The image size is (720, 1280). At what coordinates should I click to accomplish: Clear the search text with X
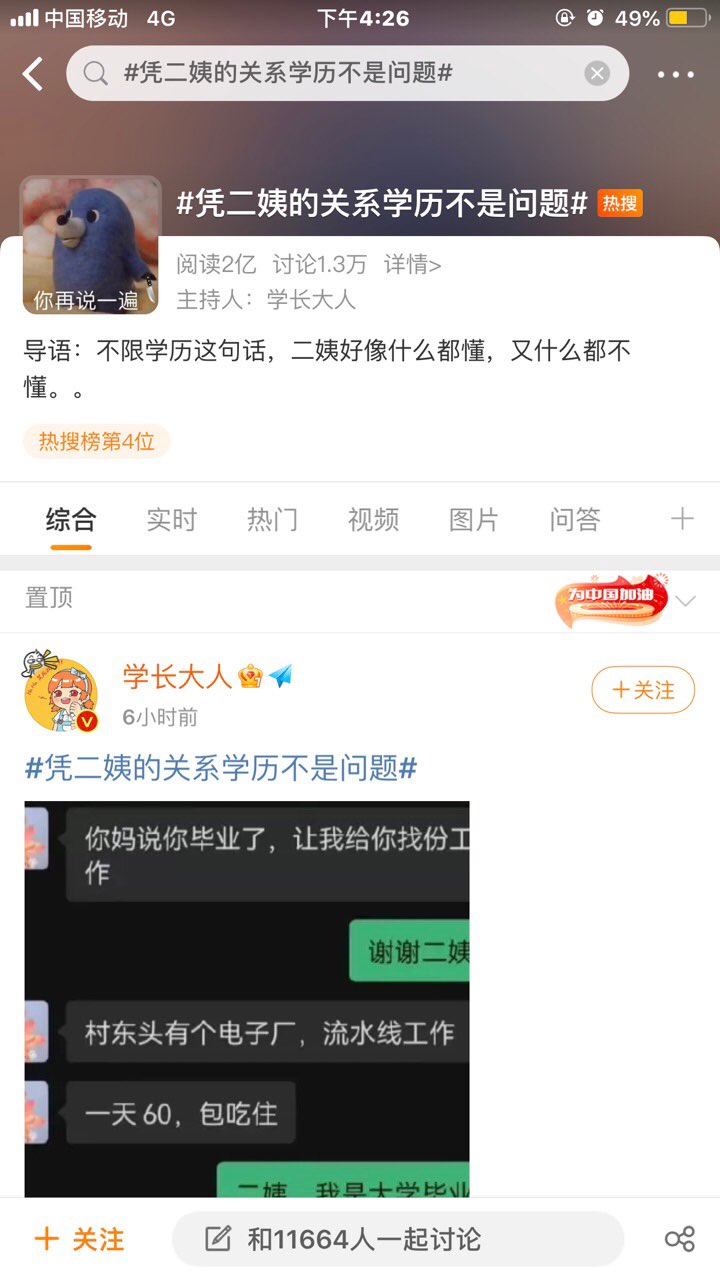[597, 73]
